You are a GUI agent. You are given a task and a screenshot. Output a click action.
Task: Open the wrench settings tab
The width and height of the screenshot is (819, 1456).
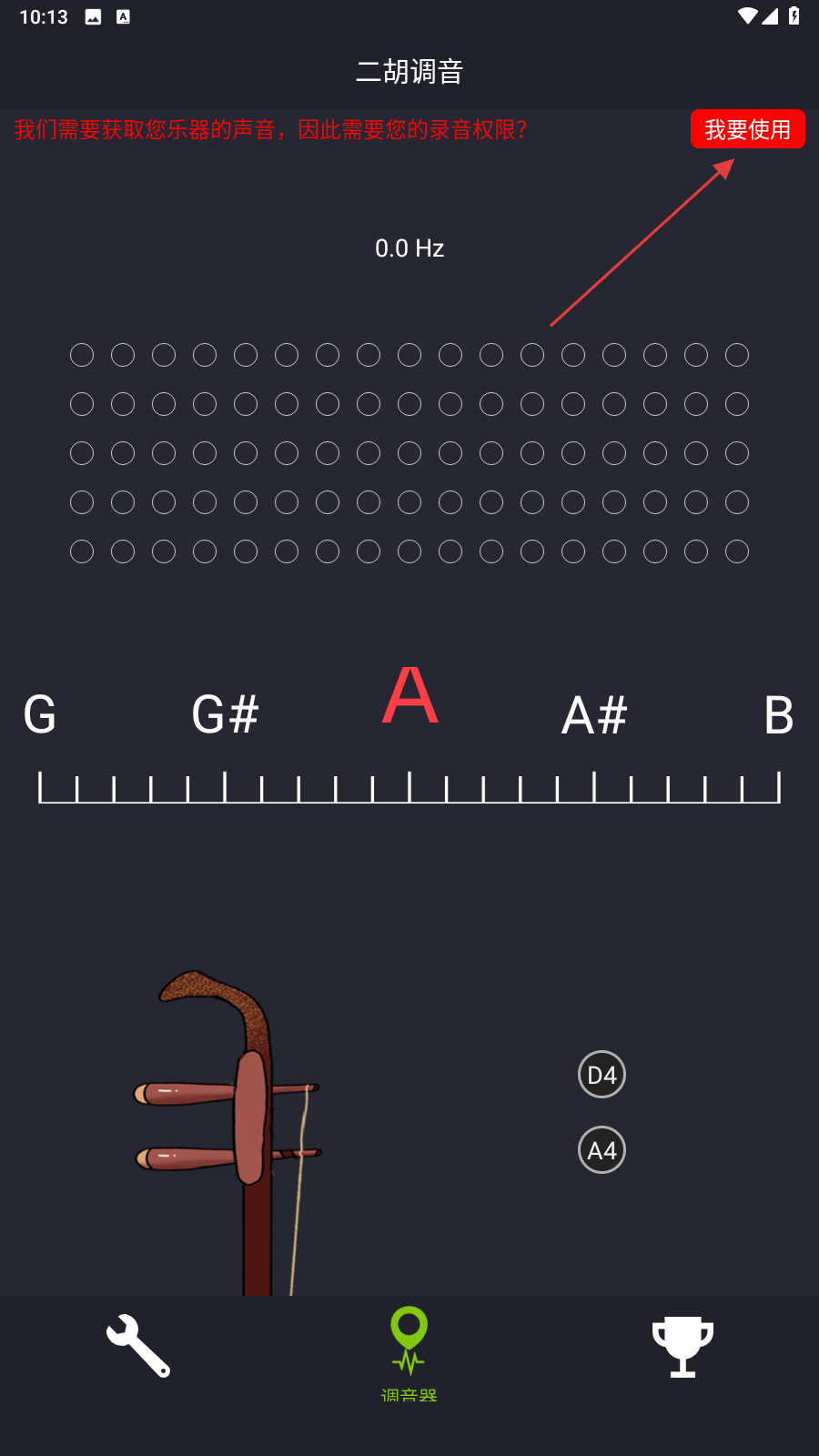(137, 1346)
